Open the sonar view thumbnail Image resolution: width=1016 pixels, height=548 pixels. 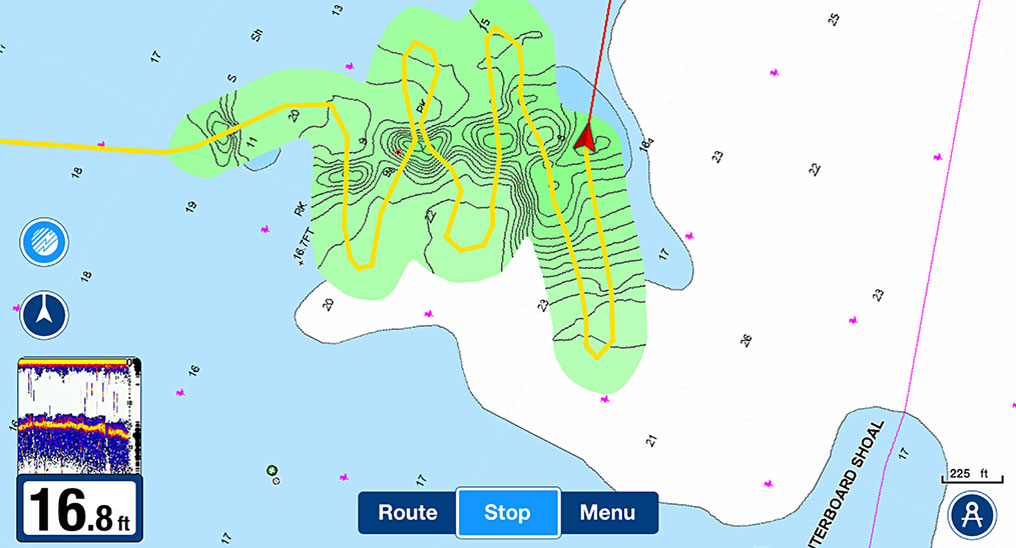(x=74, y=413)
